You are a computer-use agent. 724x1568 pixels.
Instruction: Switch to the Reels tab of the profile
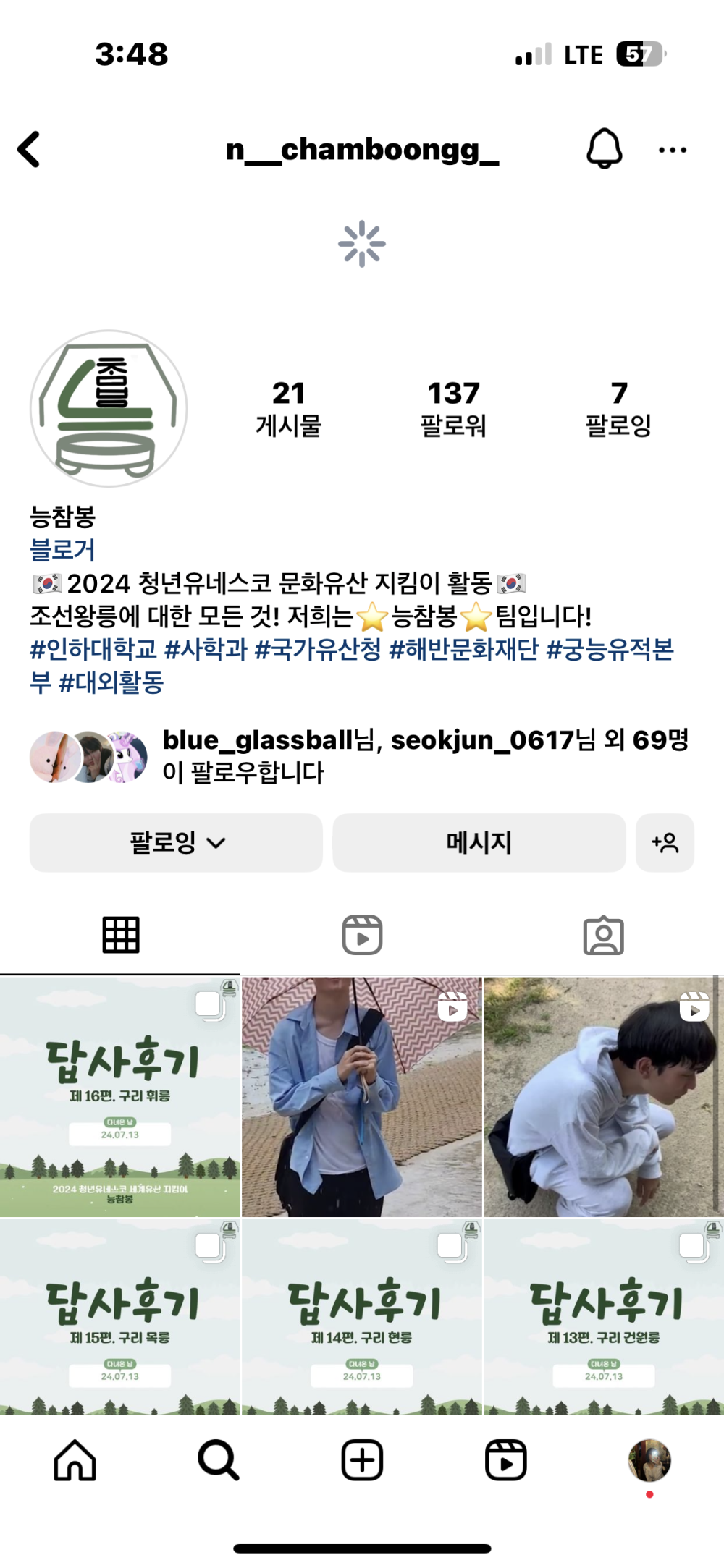[x=362, y=935]
